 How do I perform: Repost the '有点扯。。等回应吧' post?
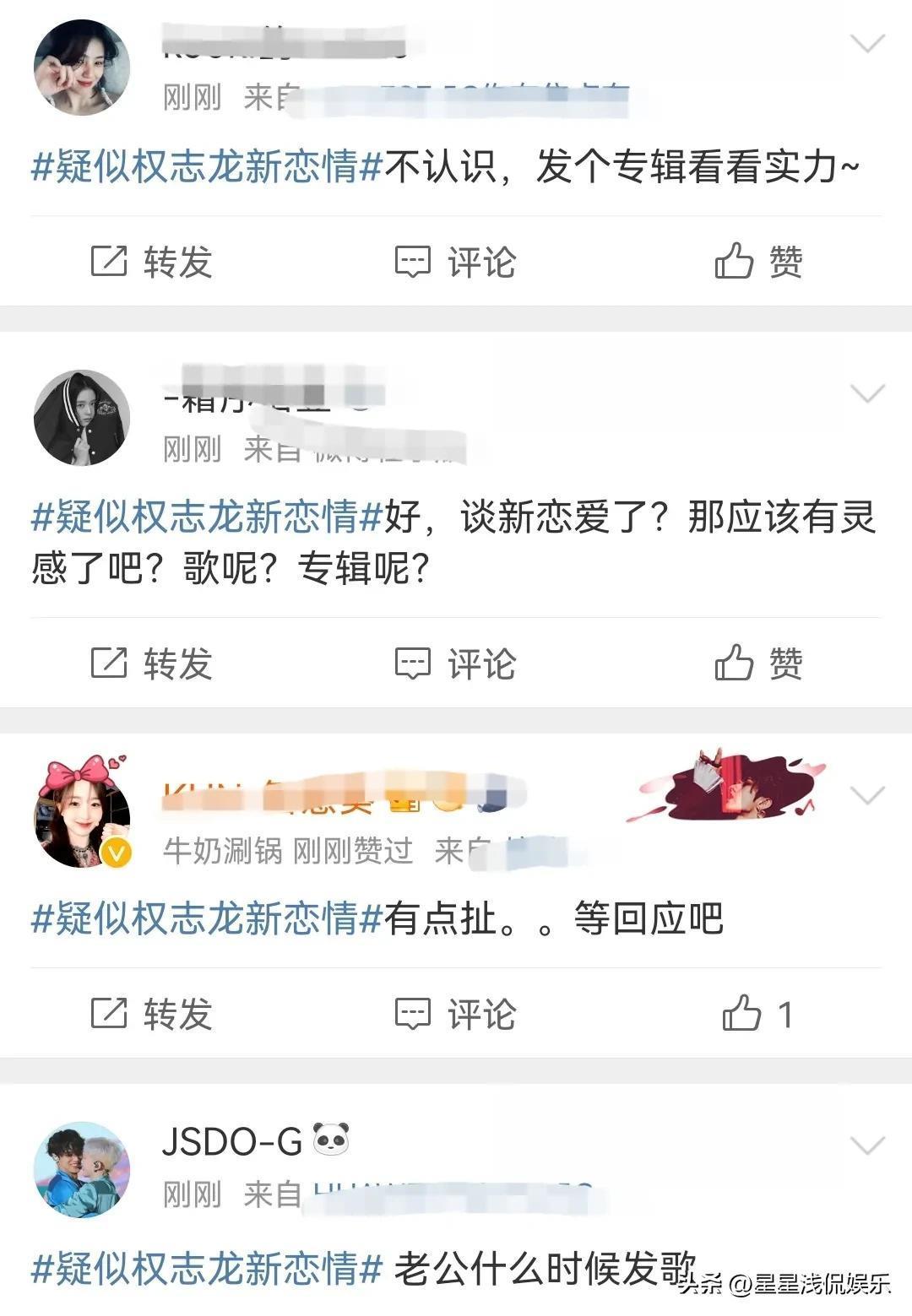click(152, 1014)
